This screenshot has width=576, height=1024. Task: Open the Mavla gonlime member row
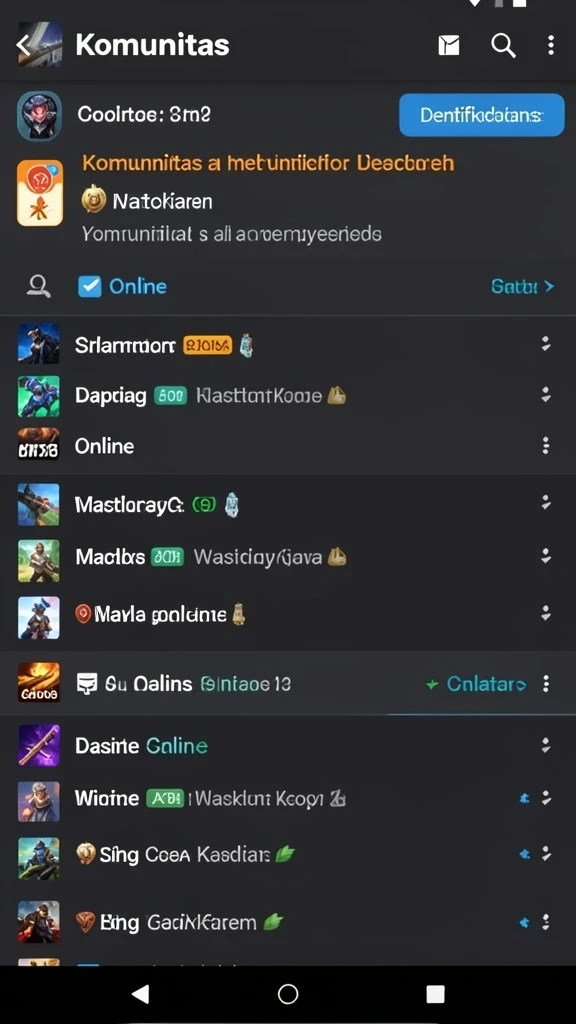[288, 614]
